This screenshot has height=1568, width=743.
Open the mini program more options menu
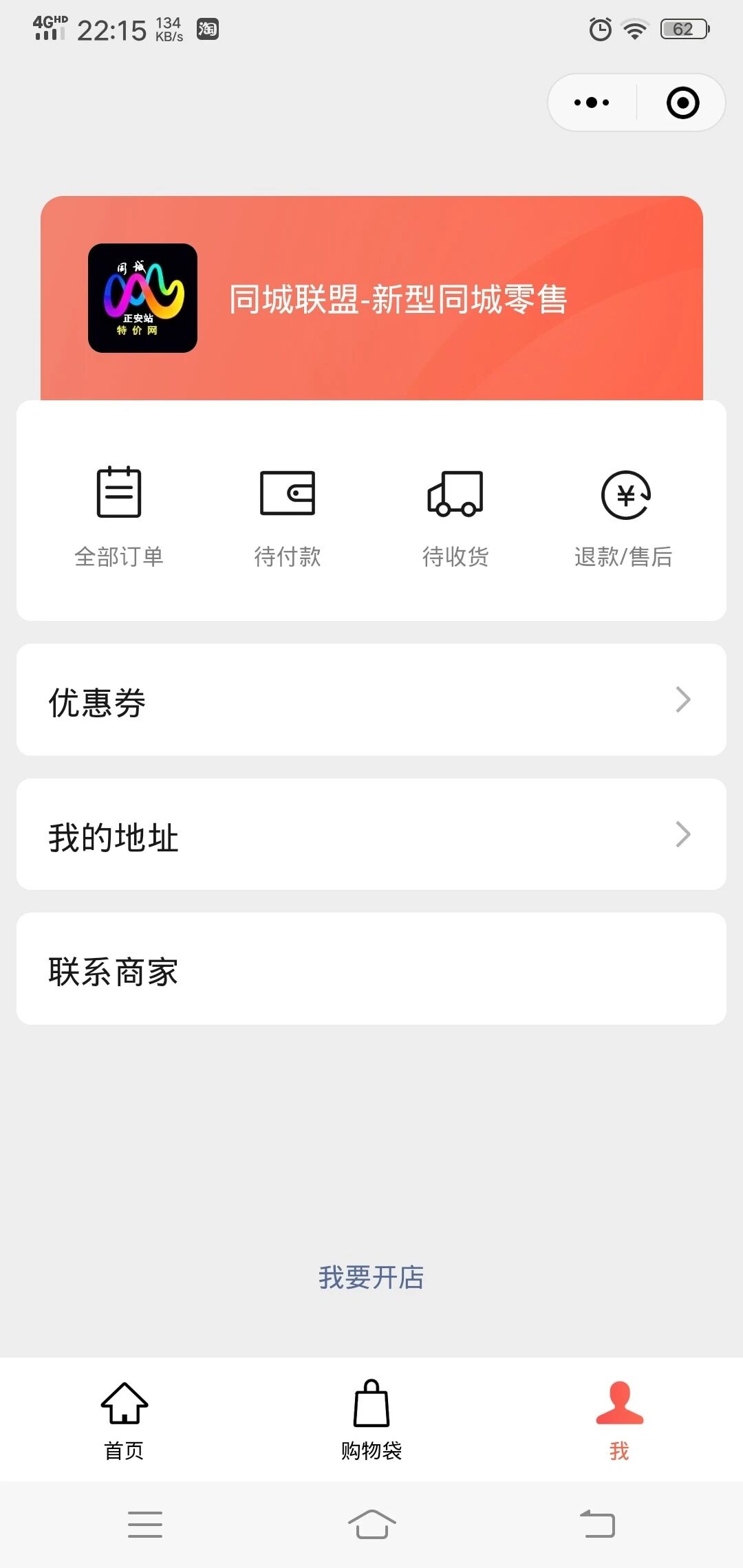592,102
